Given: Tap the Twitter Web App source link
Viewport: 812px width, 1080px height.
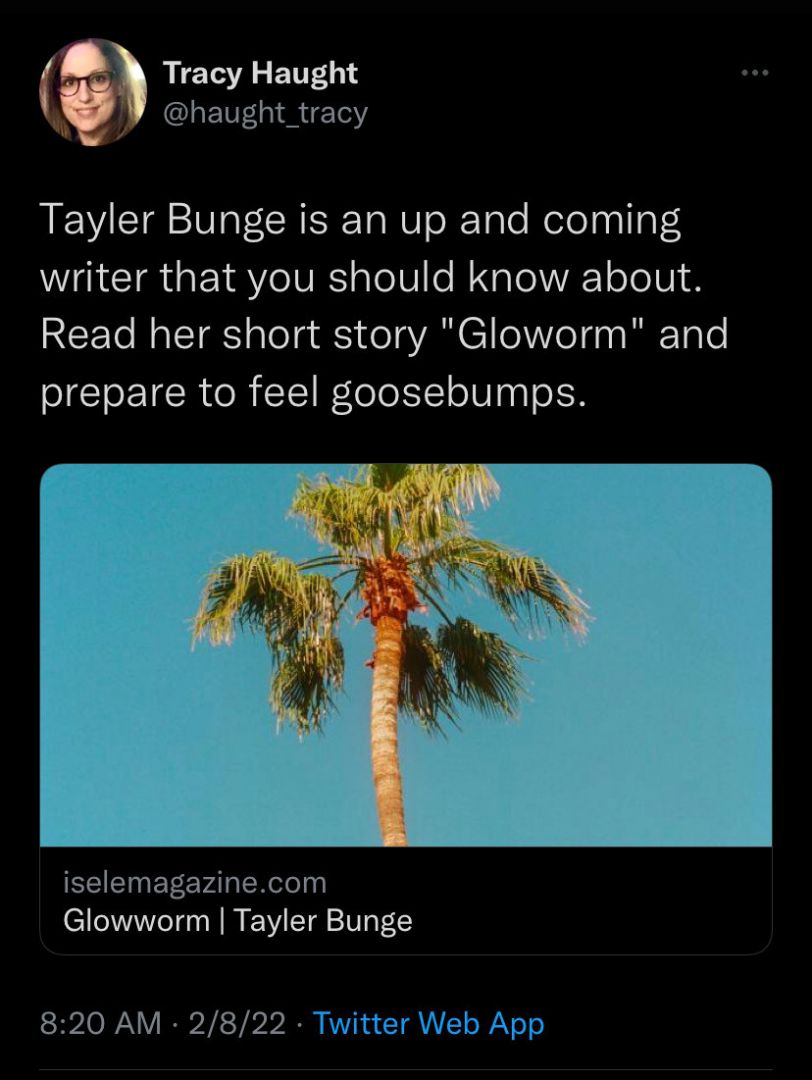Looking at the screenshot, I should 428,1023.
